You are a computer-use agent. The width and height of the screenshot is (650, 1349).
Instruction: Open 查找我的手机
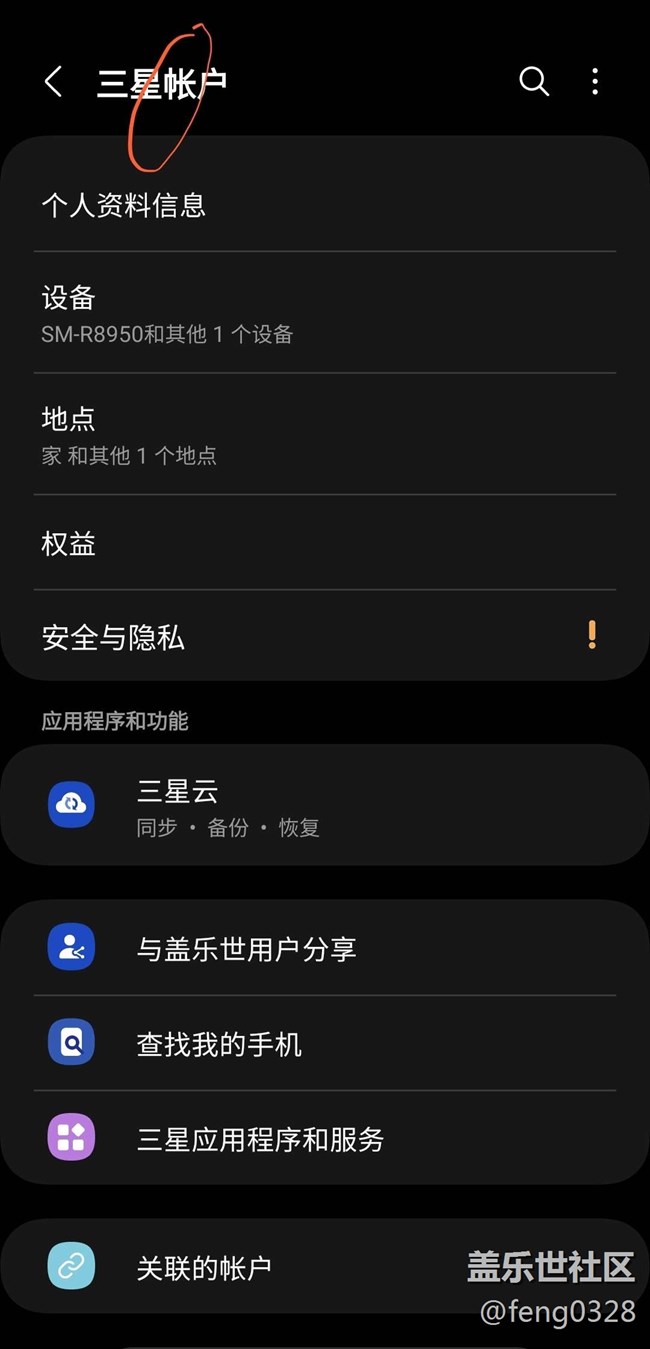[x=325, y=1044]
